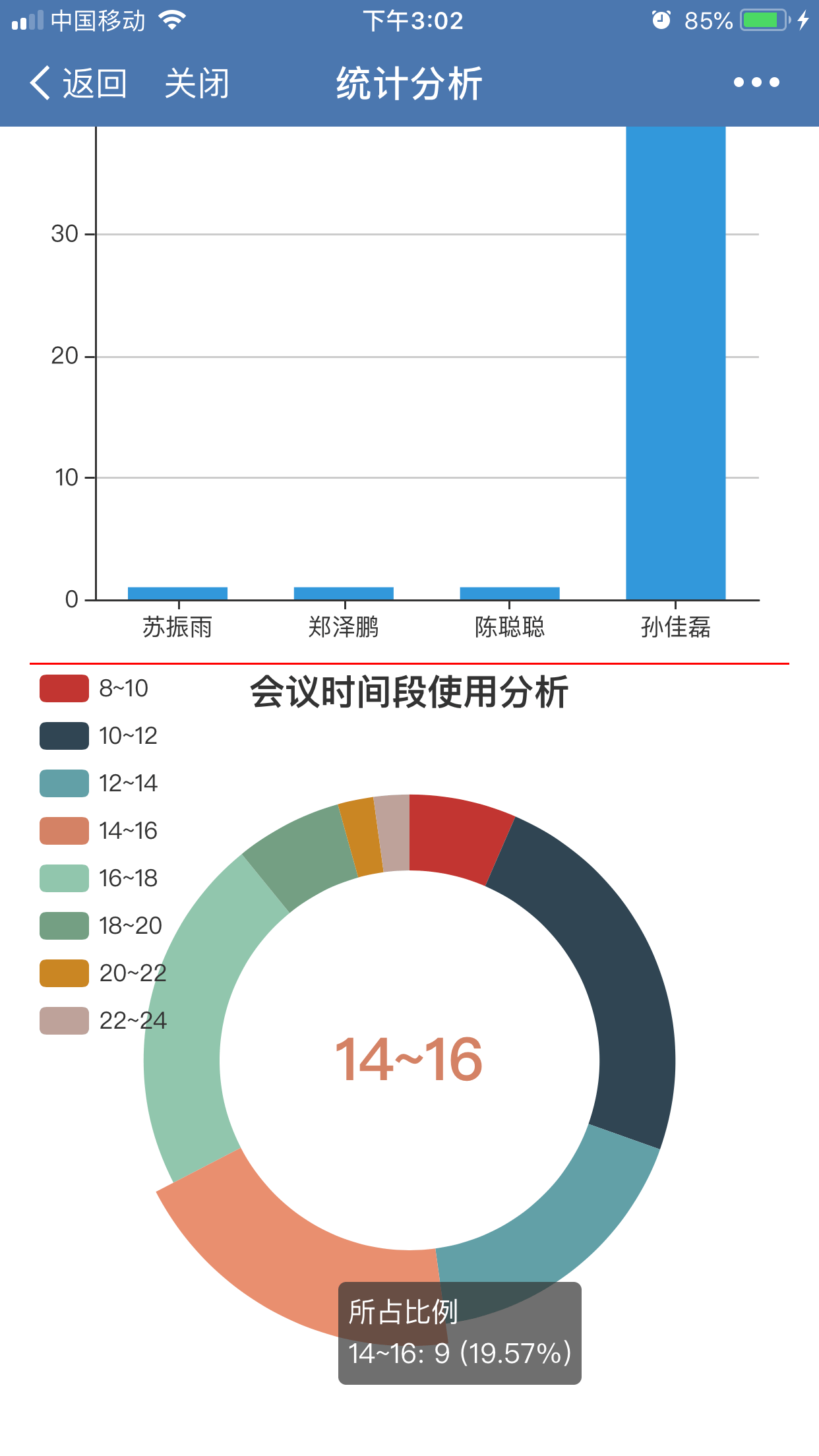Image resolution: width=819 pixels, height=1456 pixels.
Task: Hide the 14~16 series in legend
Action: coord(99,831)
